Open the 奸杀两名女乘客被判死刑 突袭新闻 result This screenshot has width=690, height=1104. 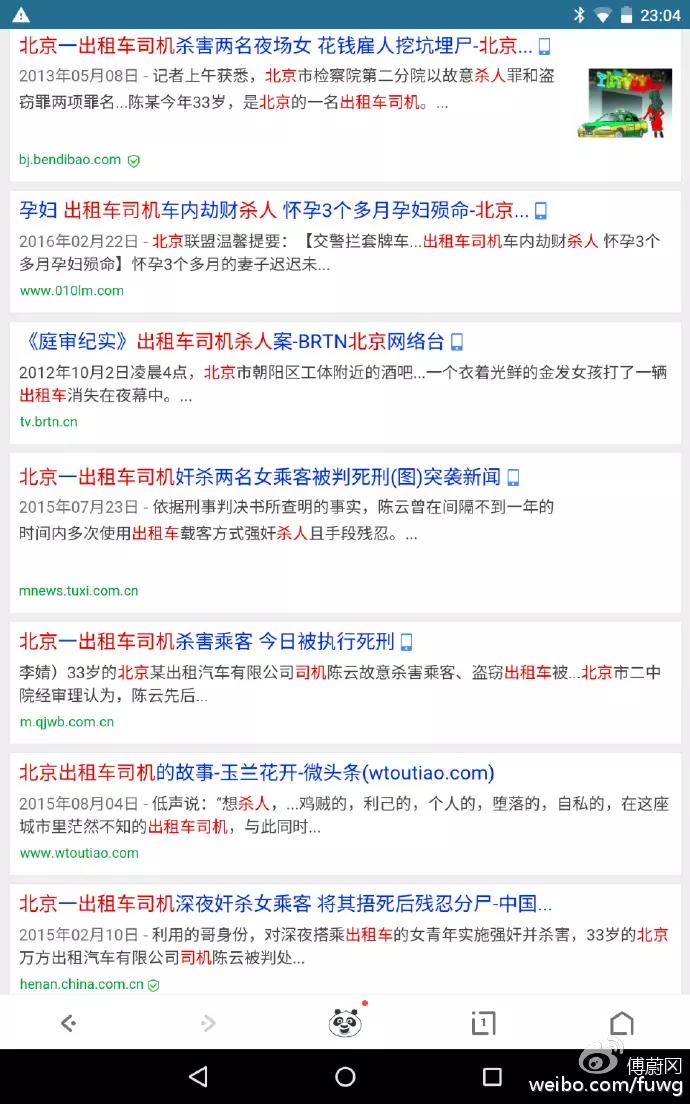coord(260,477)
